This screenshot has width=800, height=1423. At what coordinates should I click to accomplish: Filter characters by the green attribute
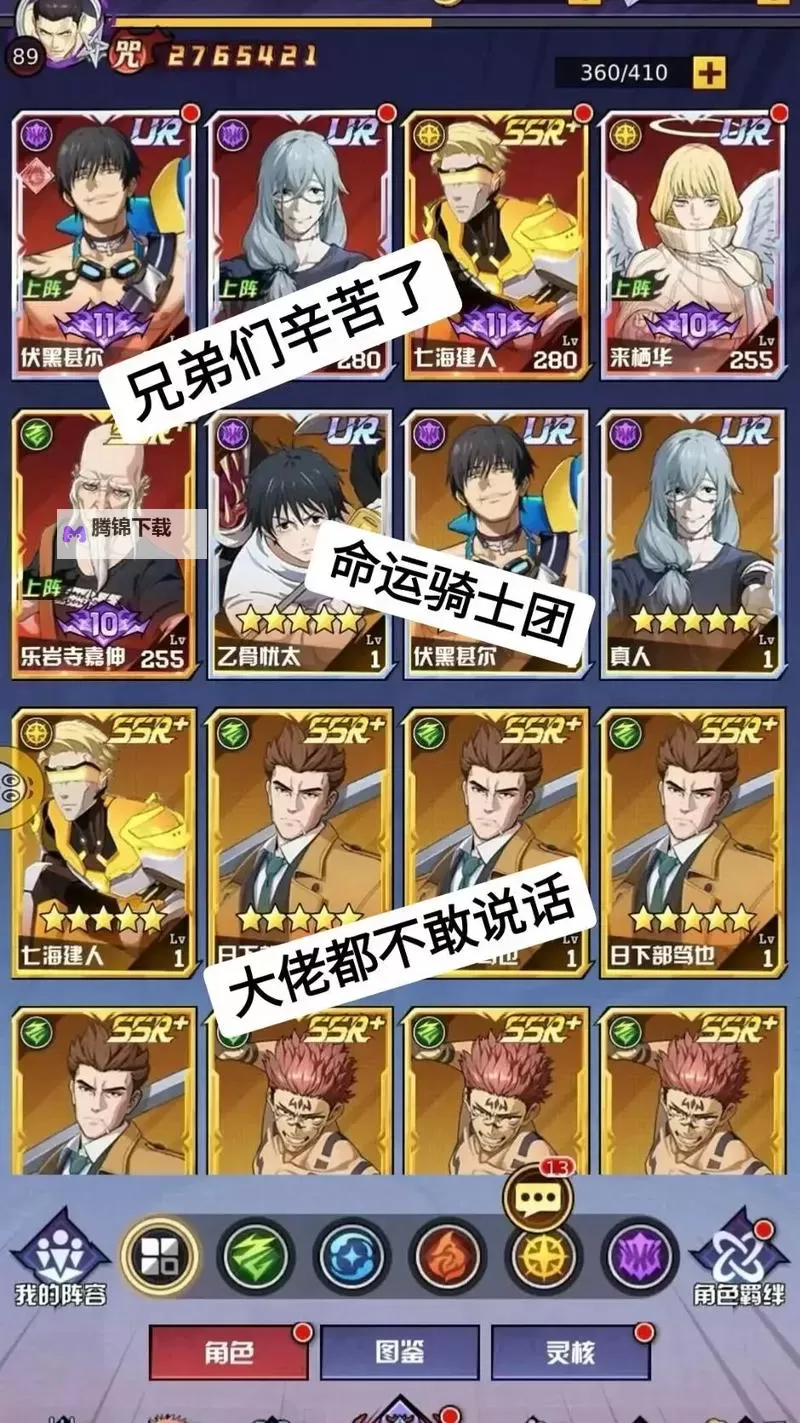tap(256, 1256)
